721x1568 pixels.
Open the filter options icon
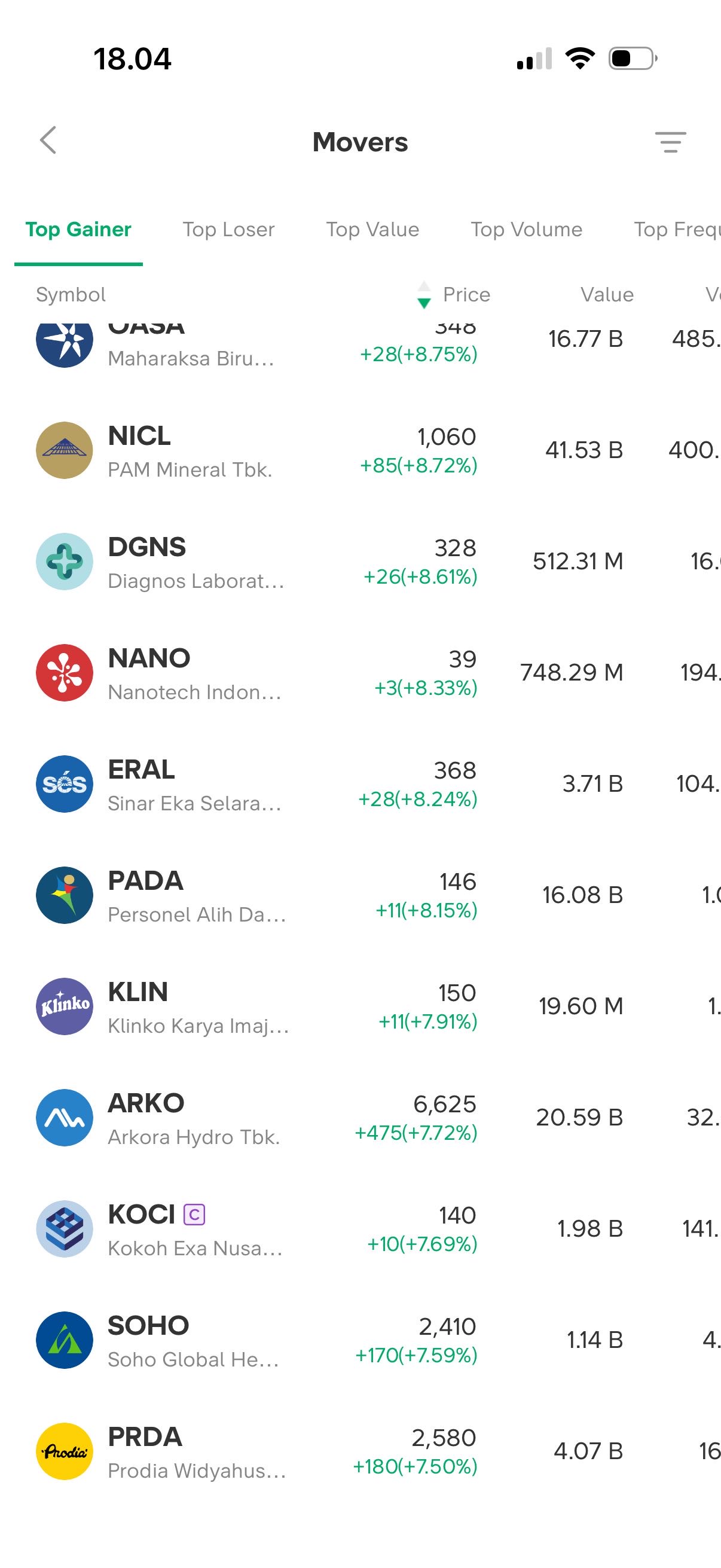670,142
